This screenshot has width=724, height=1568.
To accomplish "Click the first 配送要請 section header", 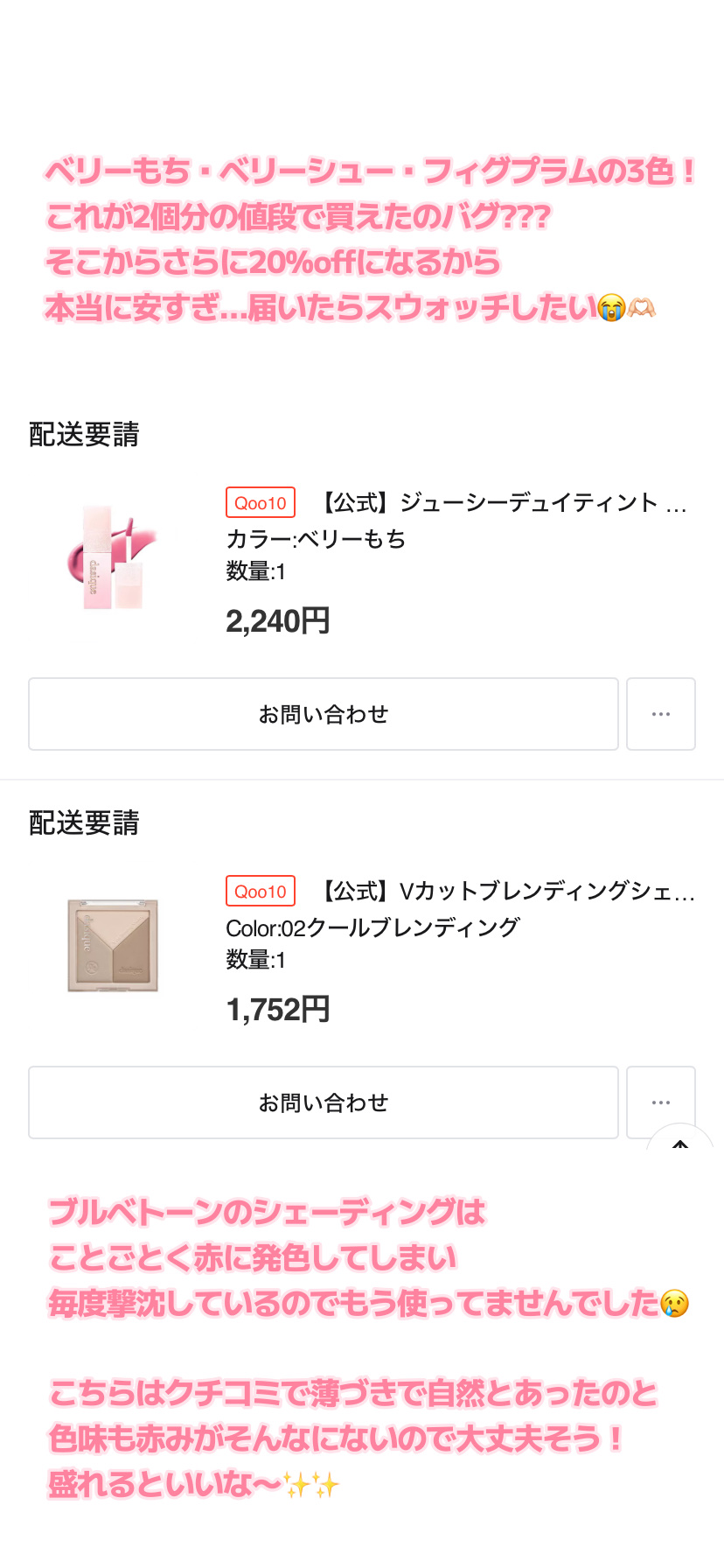I will [84, 435].
